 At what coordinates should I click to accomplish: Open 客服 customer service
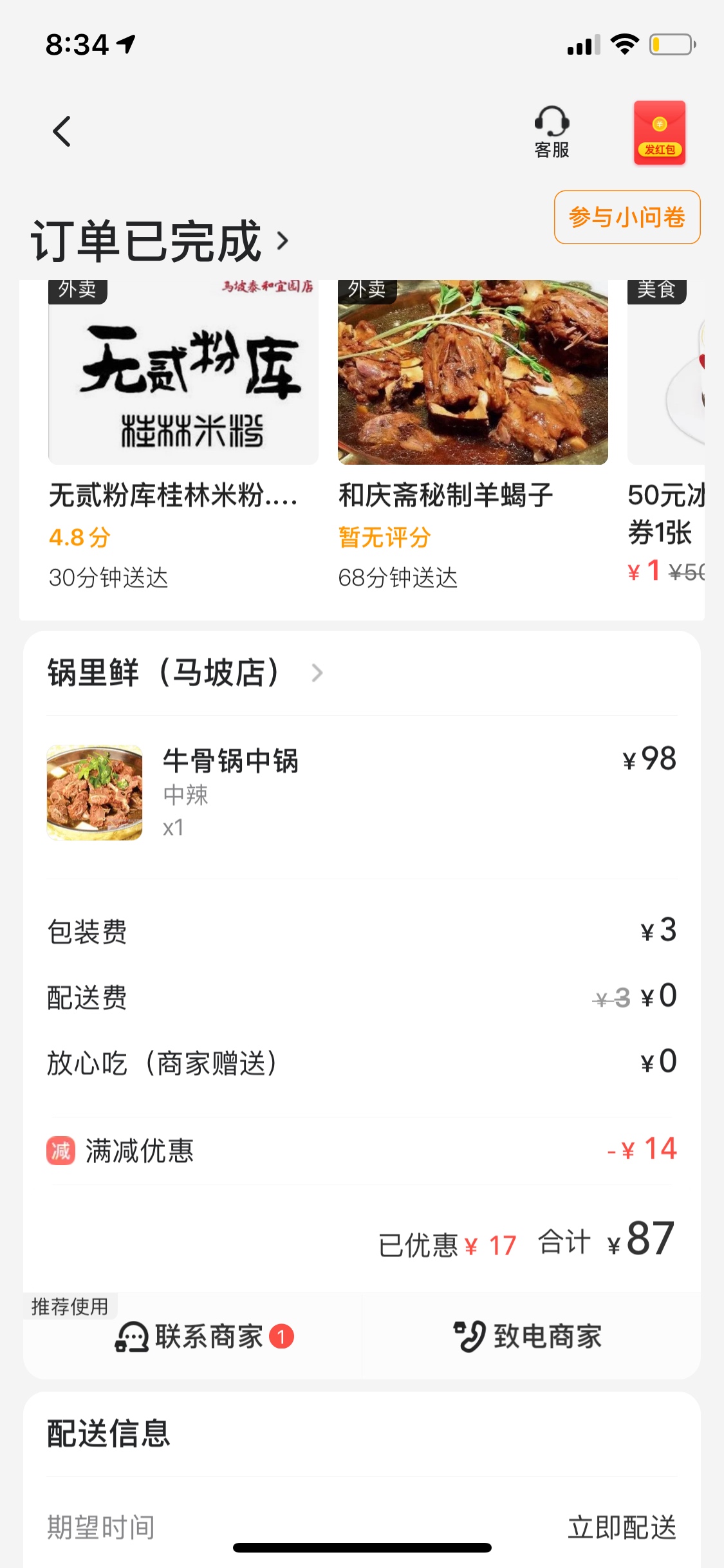click(552, 133)
